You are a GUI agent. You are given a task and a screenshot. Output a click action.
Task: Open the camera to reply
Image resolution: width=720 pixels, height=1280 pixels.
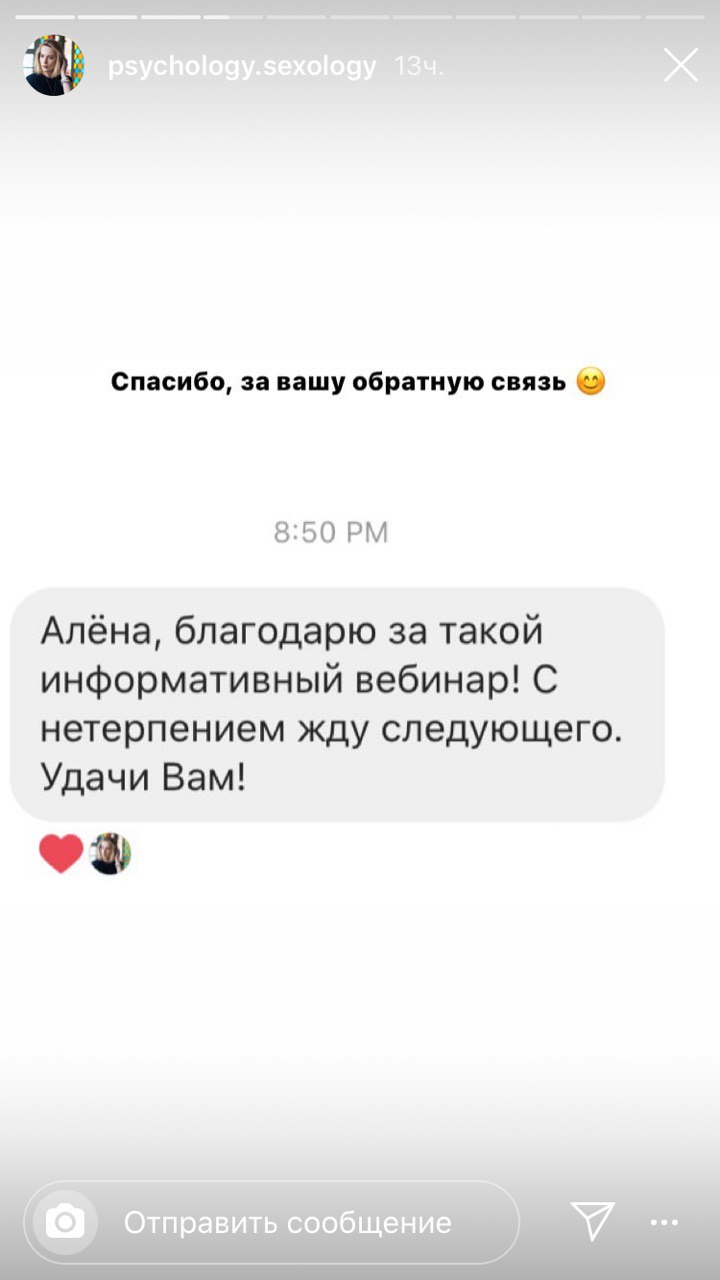(66, 1221)
